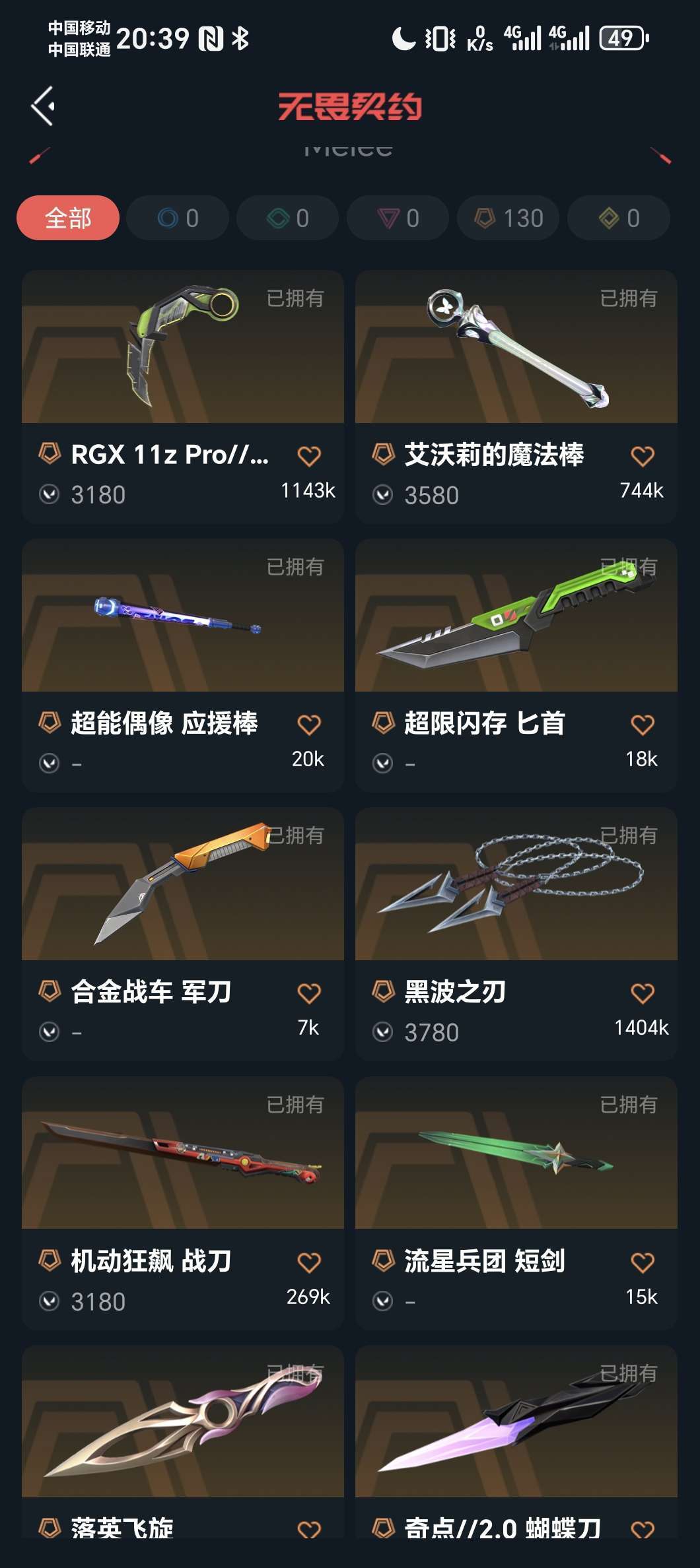Select the yellow diamond tier filter chip
Viewport: 700px width, 1568px height.
619,218
